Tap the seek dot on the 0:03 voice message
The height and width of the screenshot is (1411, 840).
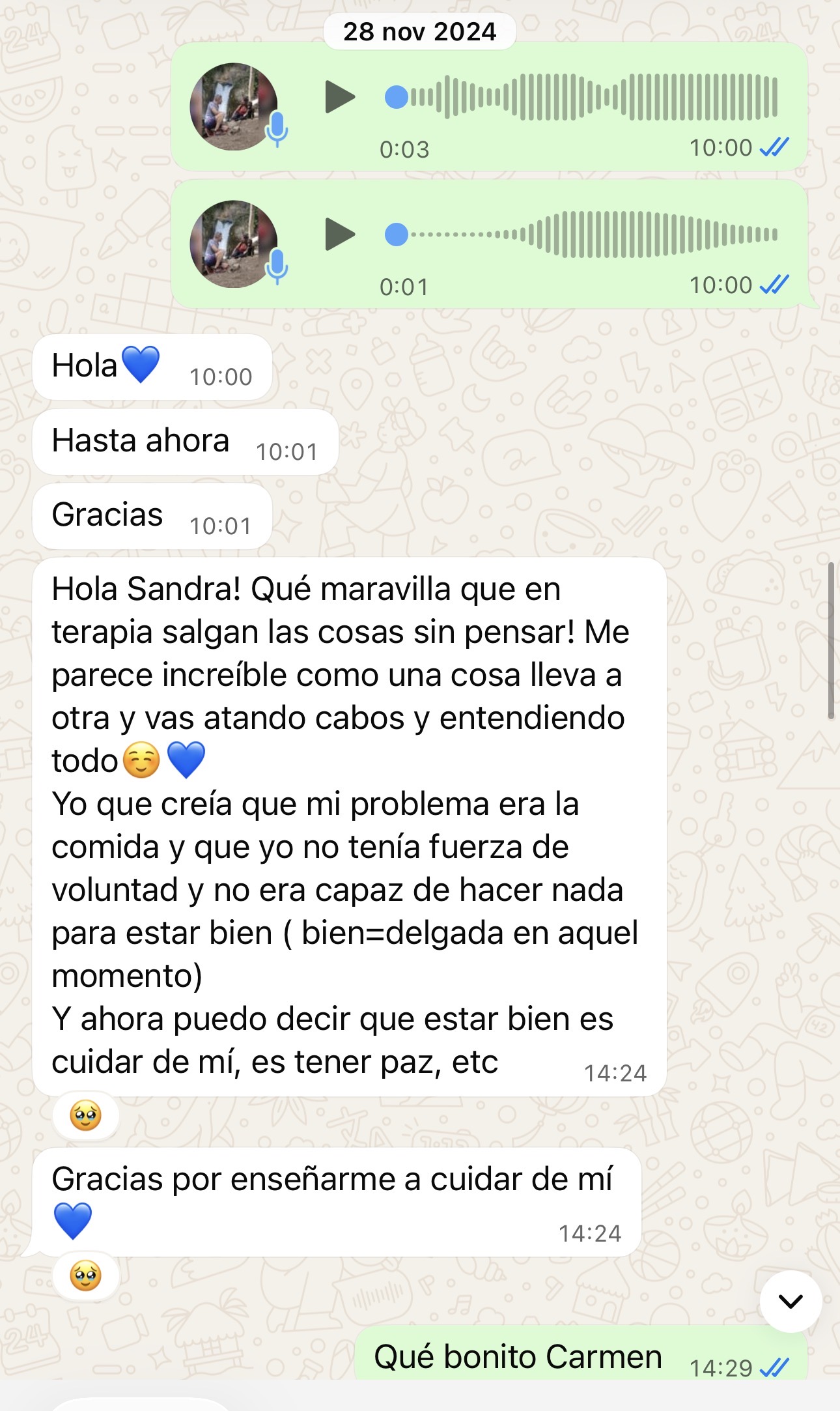[x=397, y=97]
